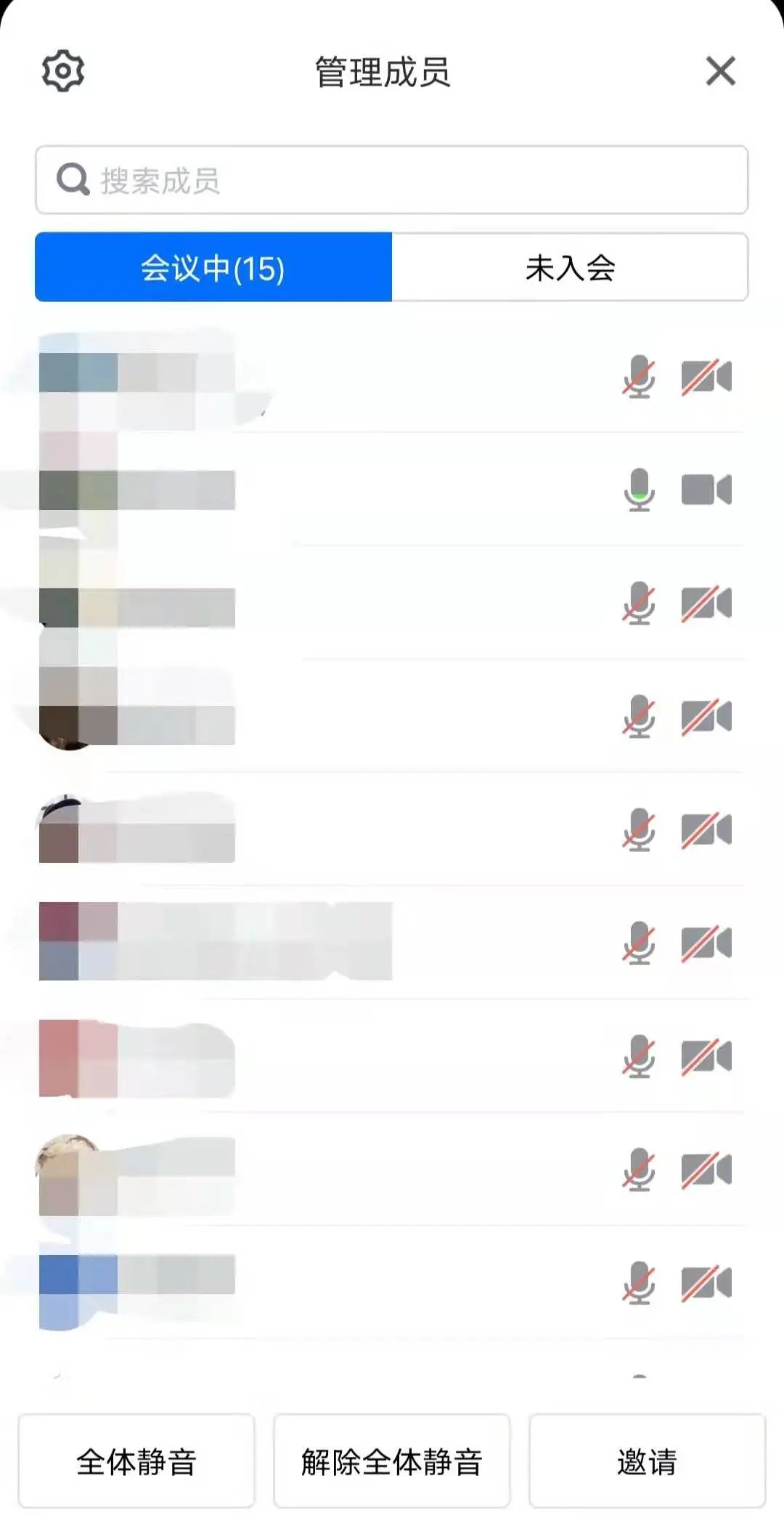784x1531 pixels.
Task: Switch to the 未入会 tab
Action: tap(570, 267)
